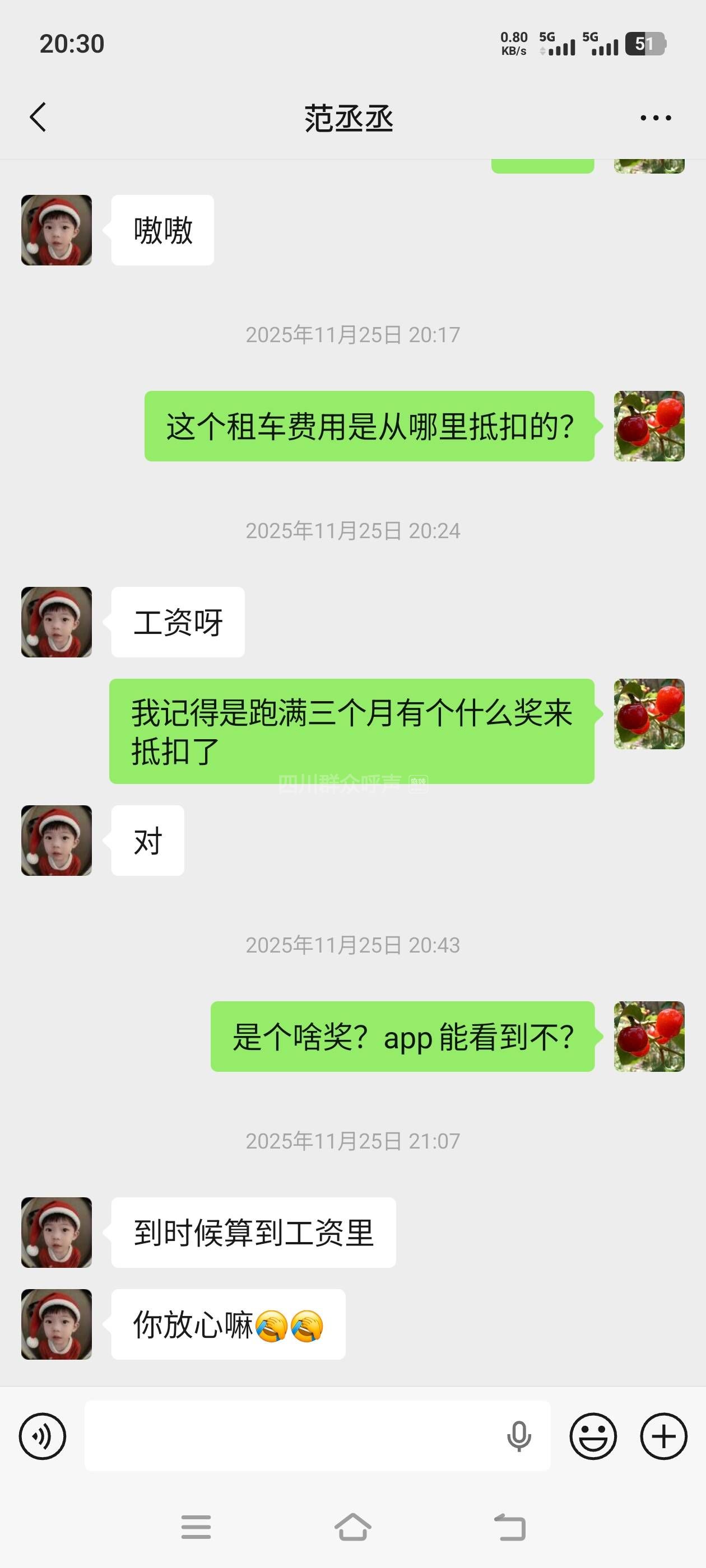Switch to voice message input
The width and height of the screenshot is (706, 1568).
(x=42, y=1436)
